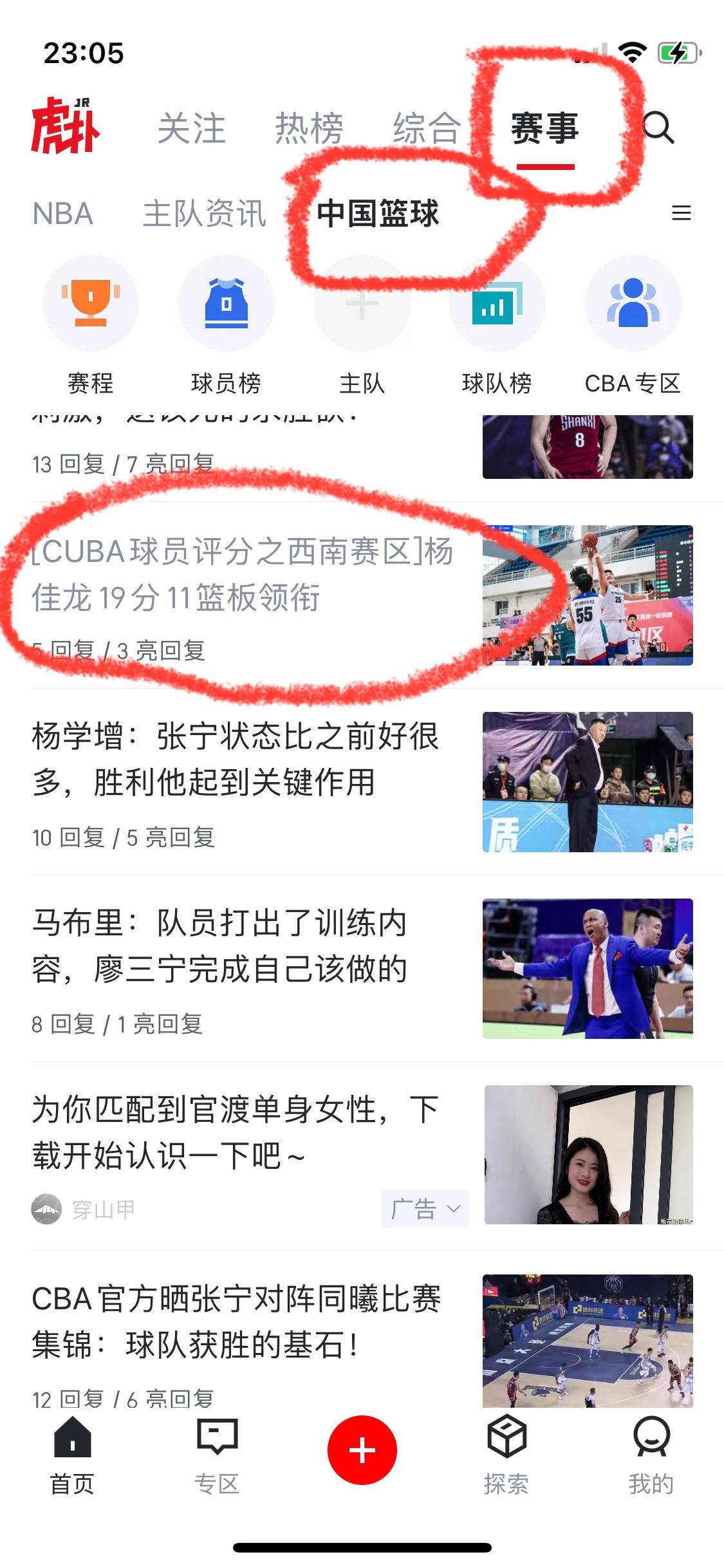Switch to the 综合 tab
Screen dimensions: 724x1568
426,127
